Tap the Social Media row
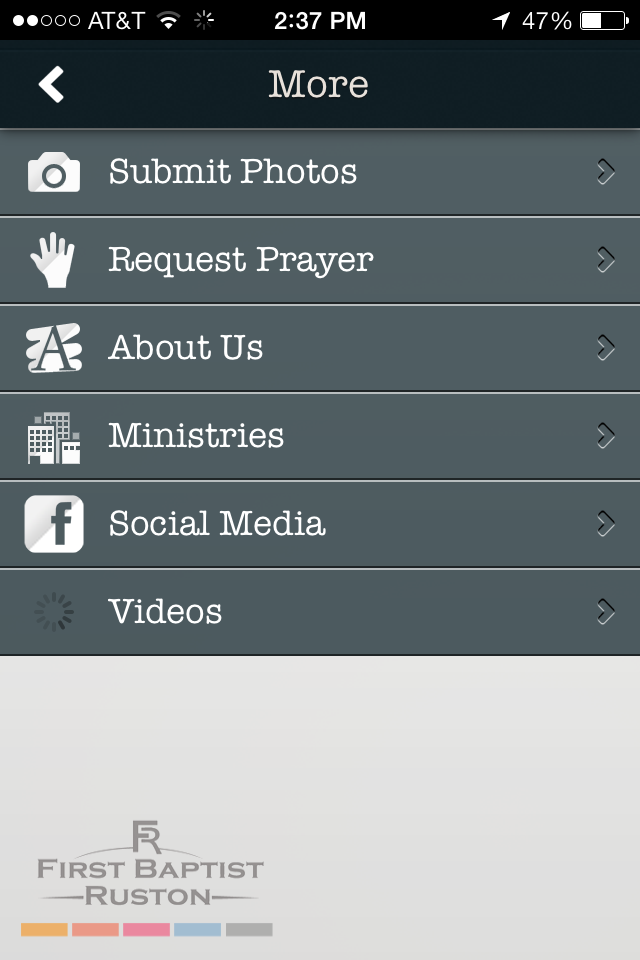Viewport: 640px width, 960px height. click(x=320, y=524)
